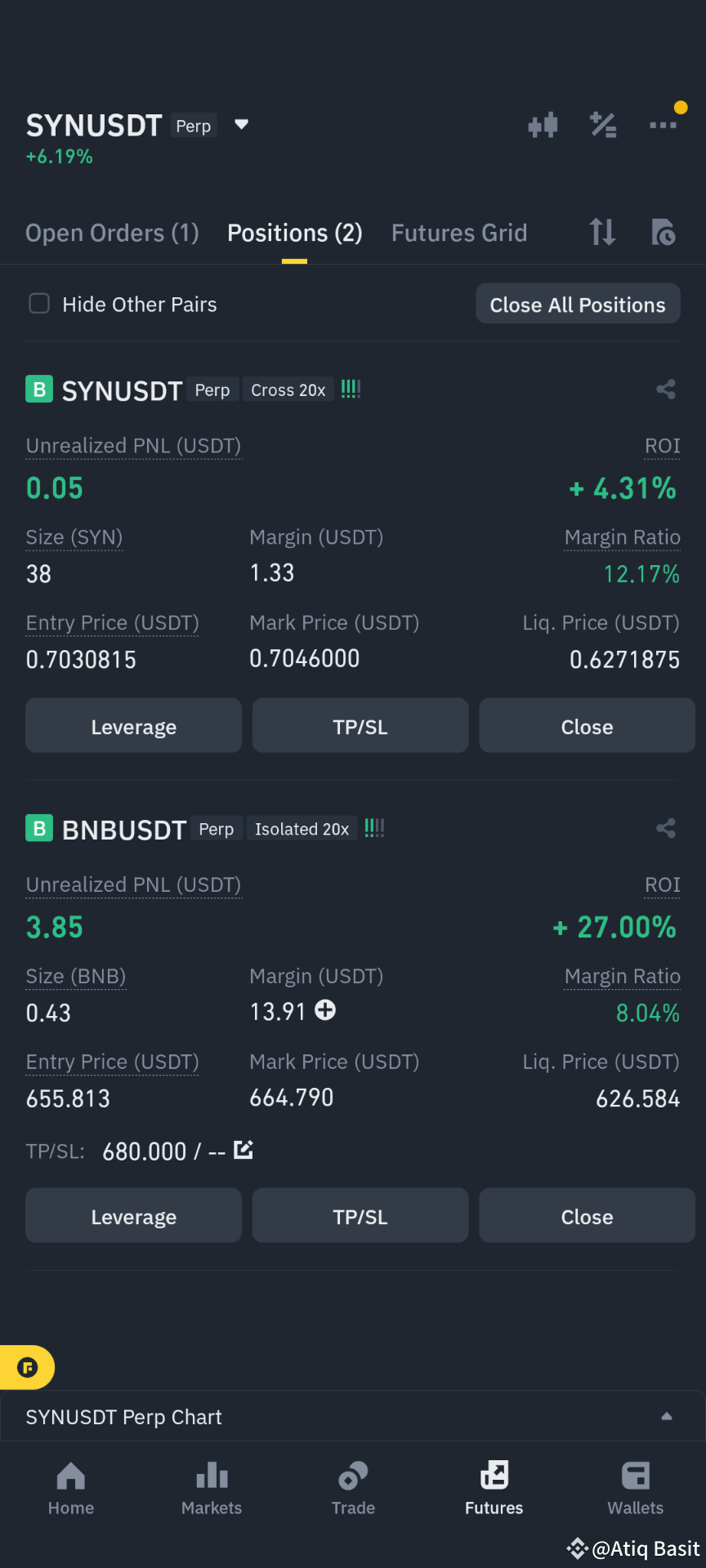This screenshot has height=1568, width=706.
Task: Switch to the Open Orders tab
Action: [x=112, y=233]
